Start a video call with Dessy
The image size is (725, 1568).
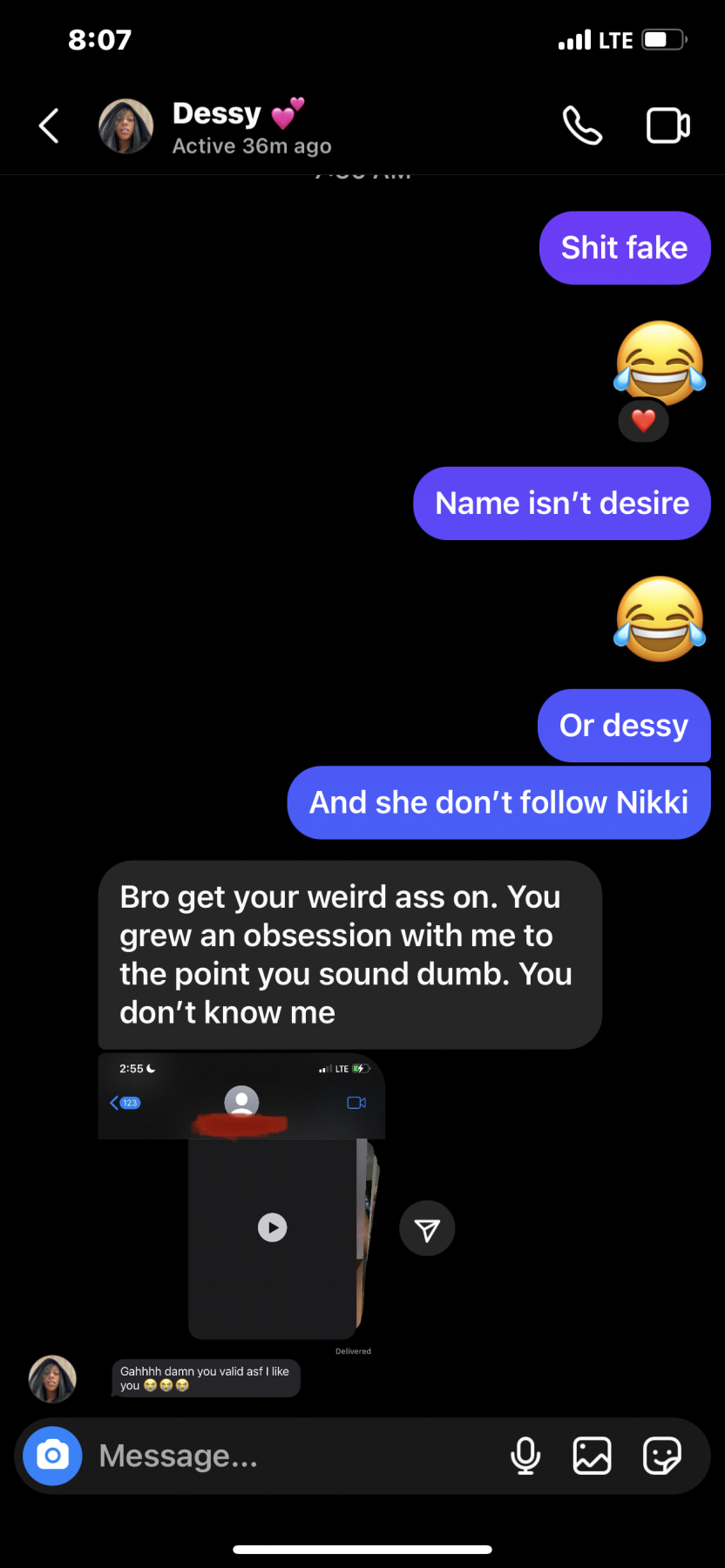click(668, 125)
